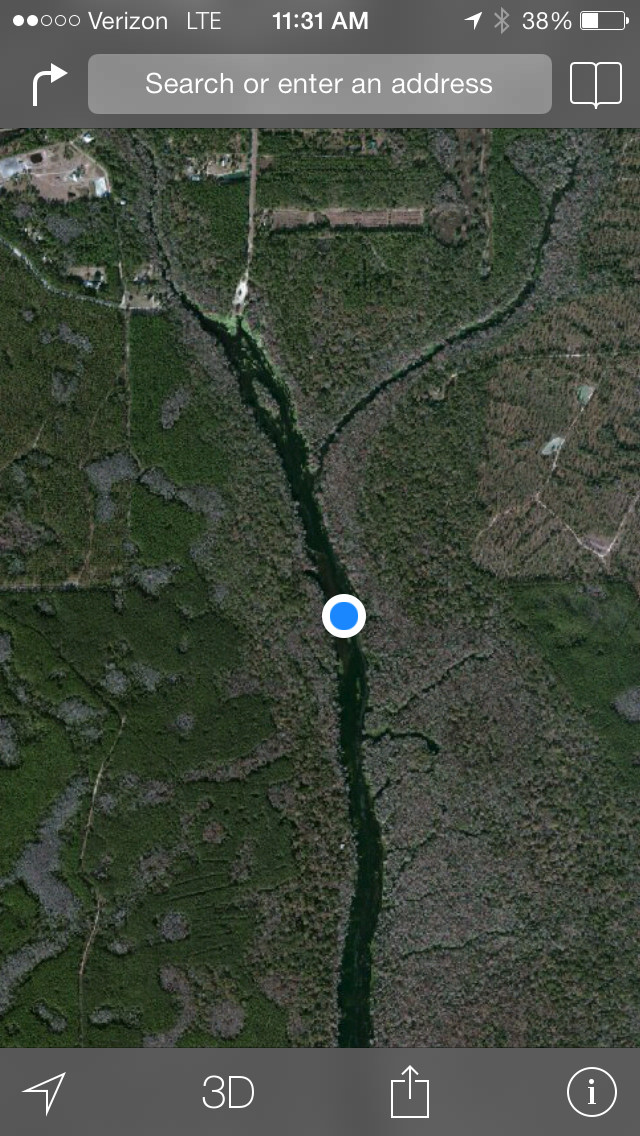Open map settings info button
Screen dimensions: 640x1136
pyautogui.click(x=591, y=1092)
